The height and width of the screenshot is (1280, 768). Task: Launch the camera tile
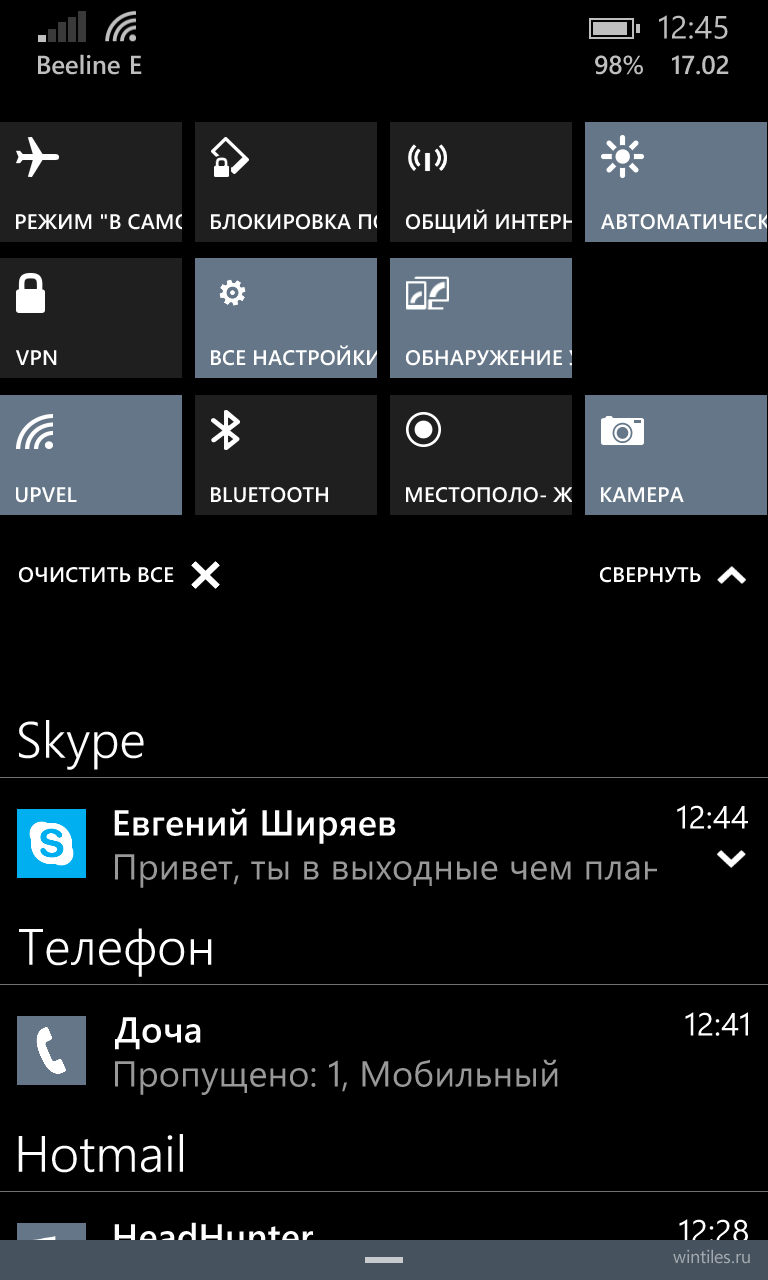point(676,455)
